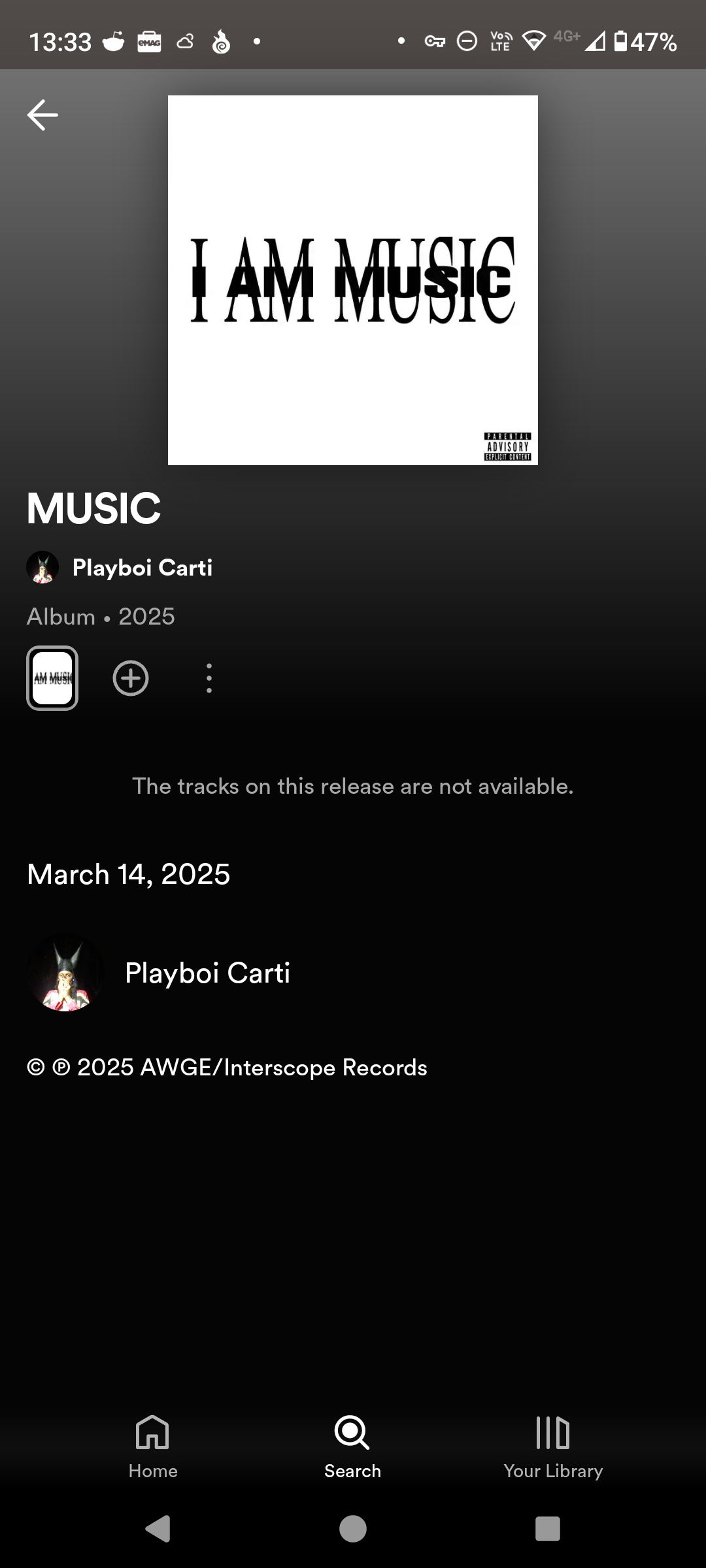Go back using the top-left arrow
This screenshot has height=1568, width=706.
42,115
